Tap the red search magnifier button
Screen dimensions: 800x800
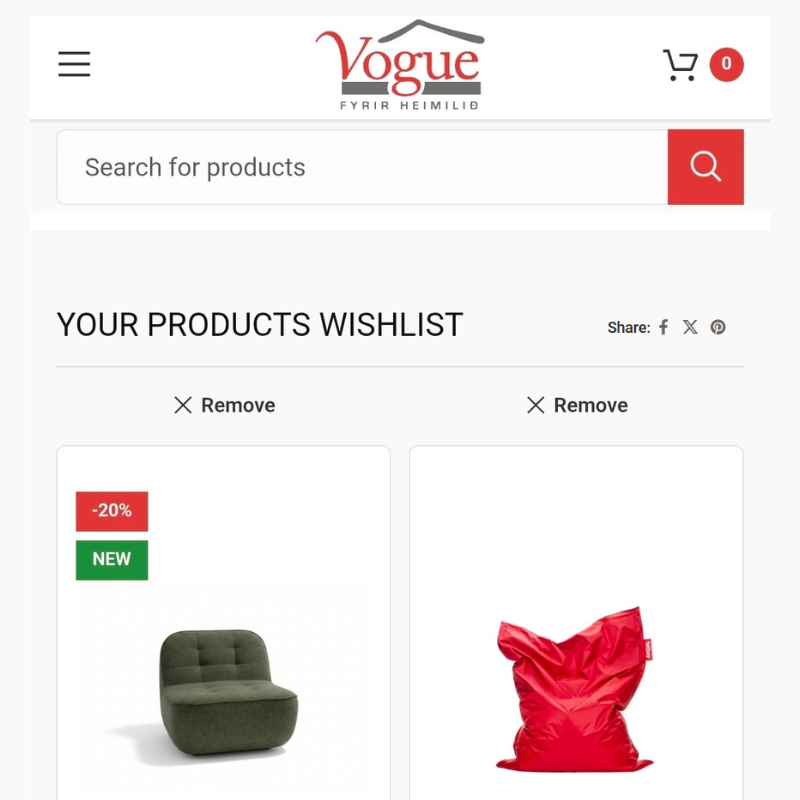(705, 167)
